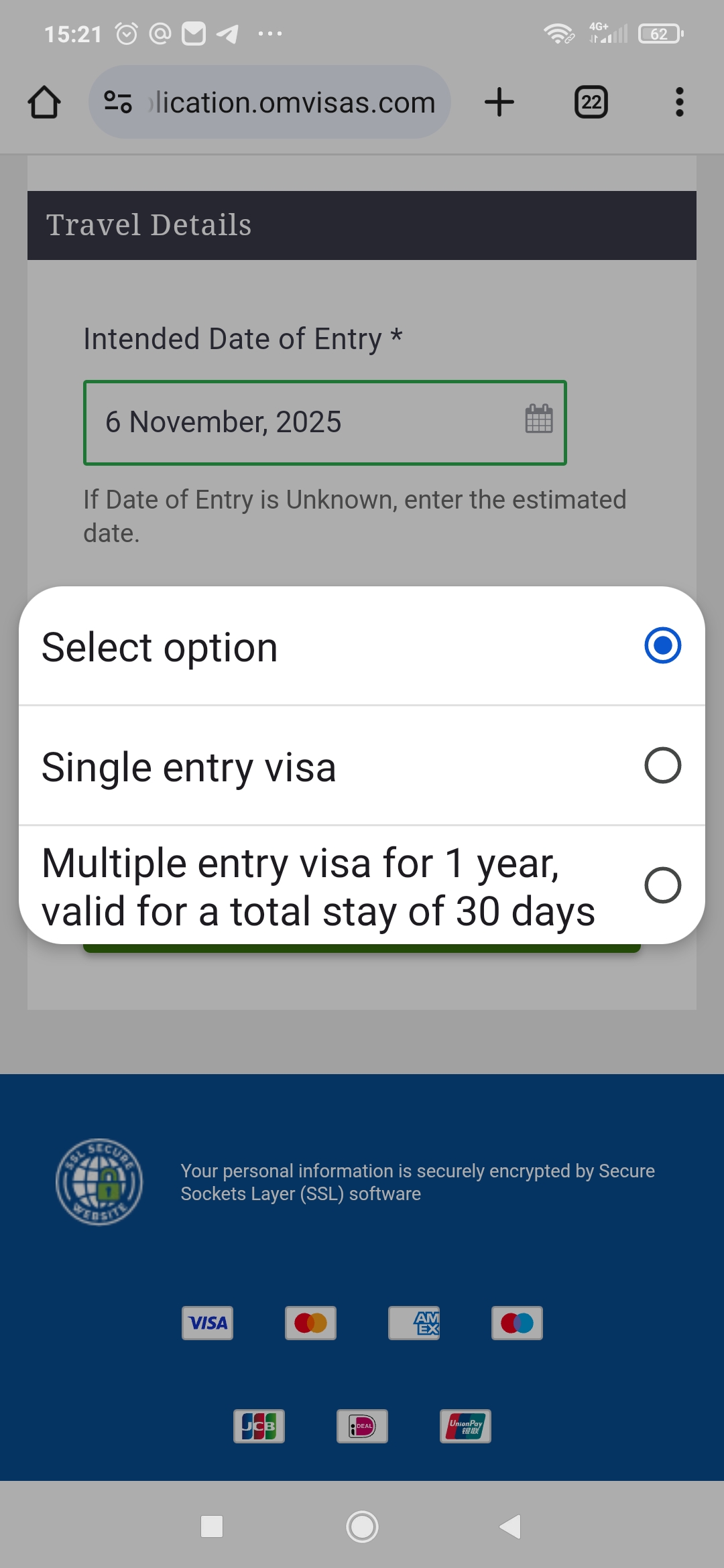
Task: Open a new browser tab
Action: point(499,103)
